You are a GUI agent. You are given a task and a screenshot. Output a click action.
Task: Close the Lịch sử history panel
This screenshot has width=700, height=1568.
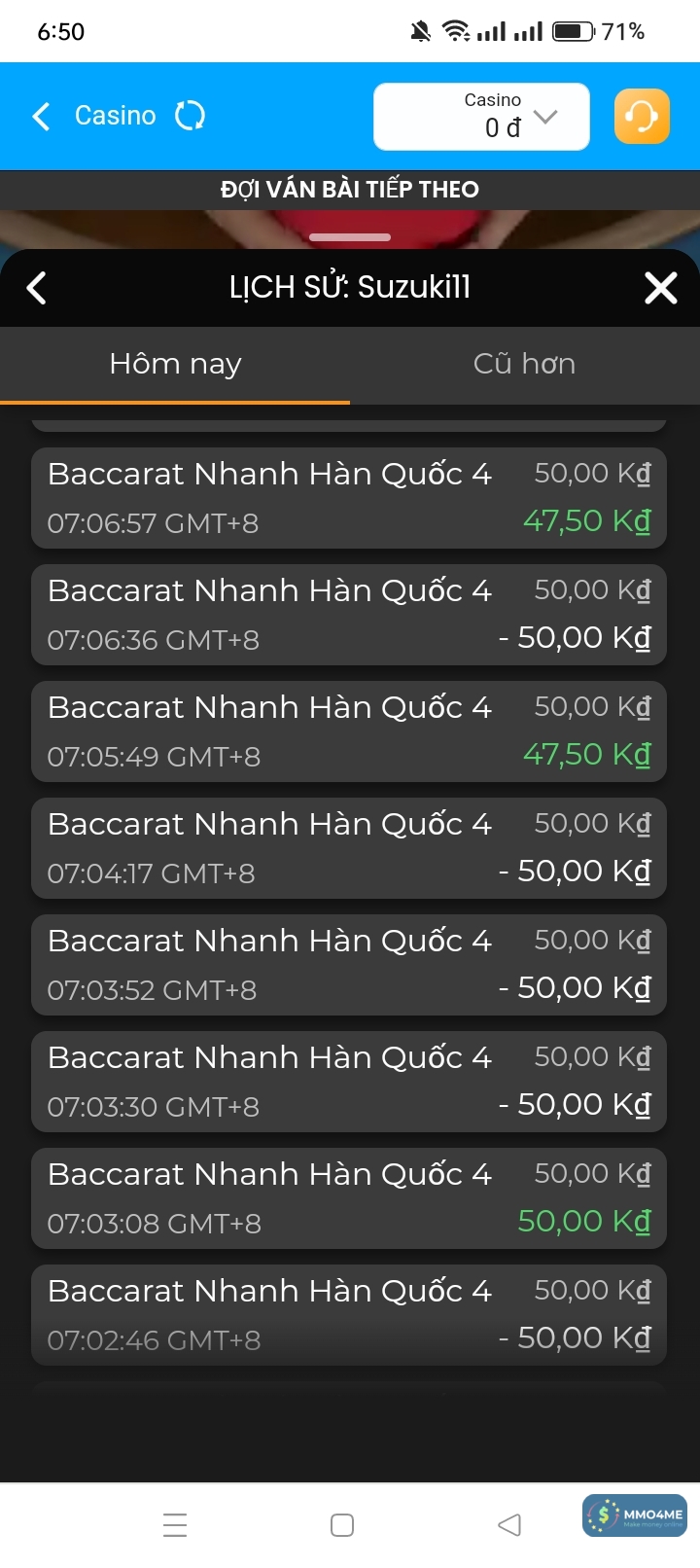(661, 288)
